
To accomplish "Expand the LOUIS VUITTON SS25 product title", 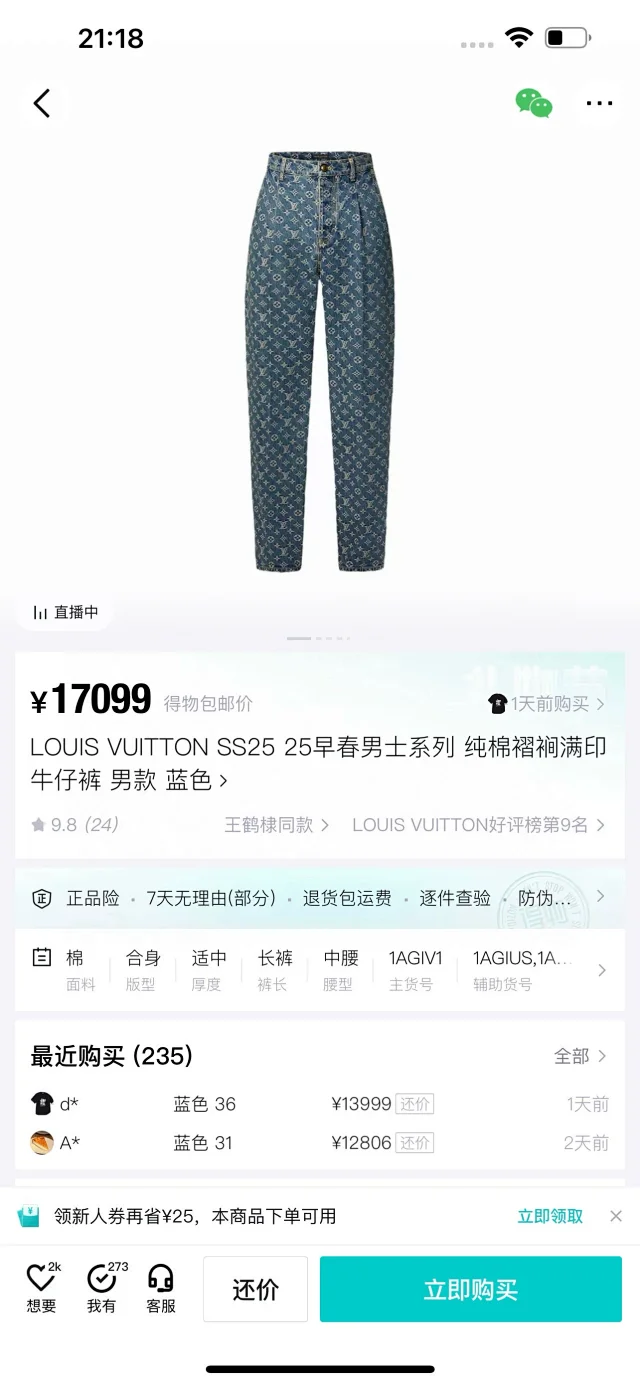I will click(x=318, y=763).
